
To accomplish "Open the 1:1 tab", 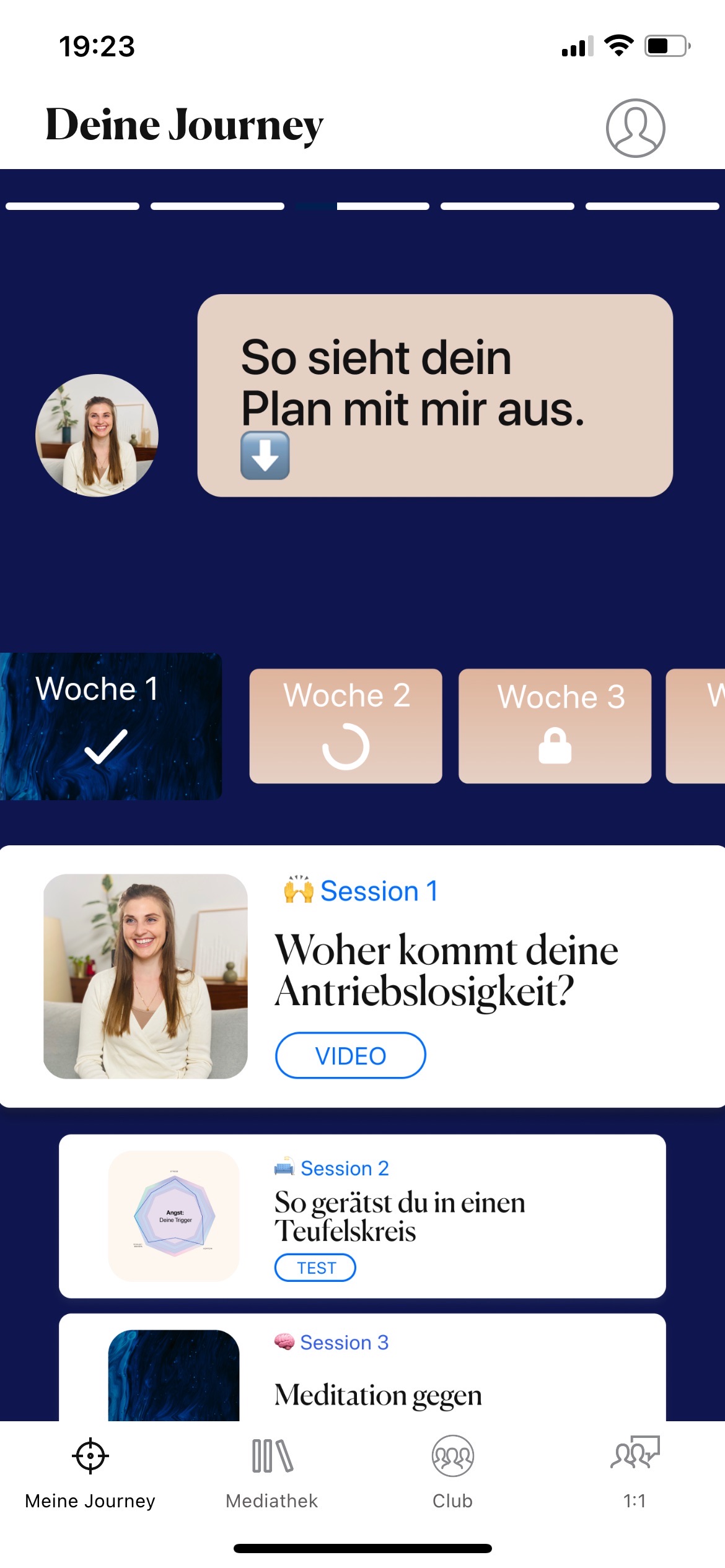I will point(635,1473).
